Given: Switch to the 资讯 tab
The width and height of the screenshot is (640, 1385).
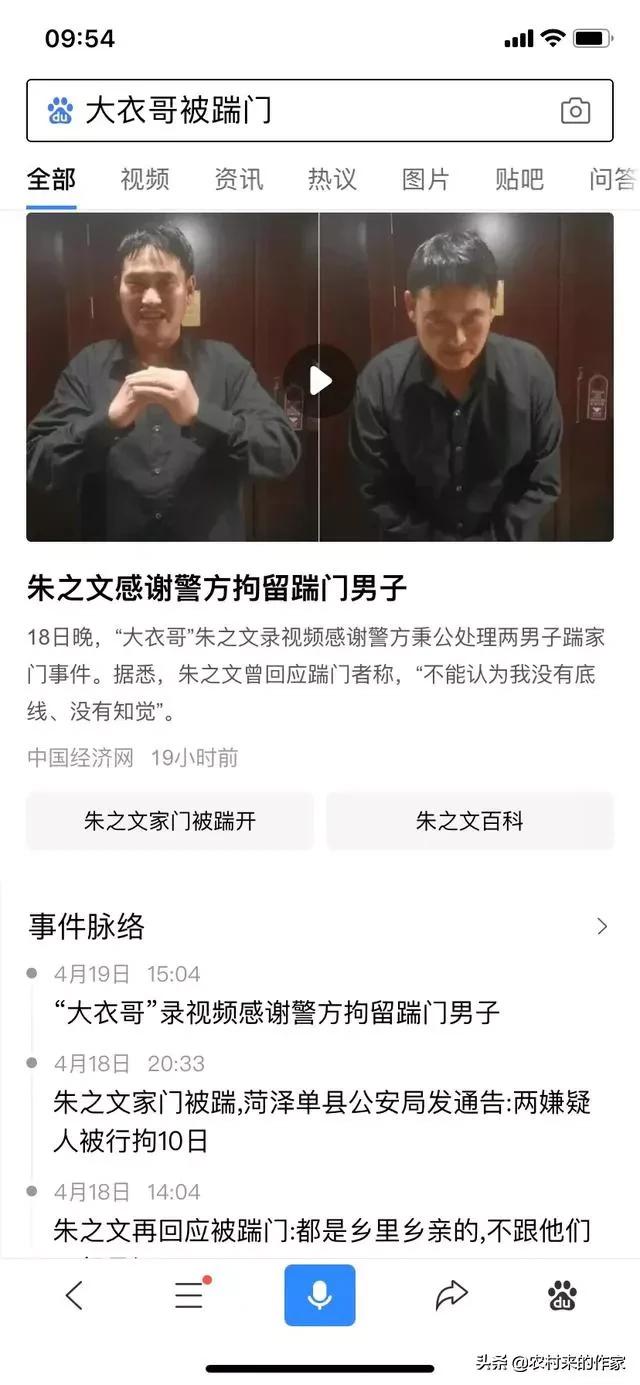Looking at the screenshot, I should click(239, 179).
